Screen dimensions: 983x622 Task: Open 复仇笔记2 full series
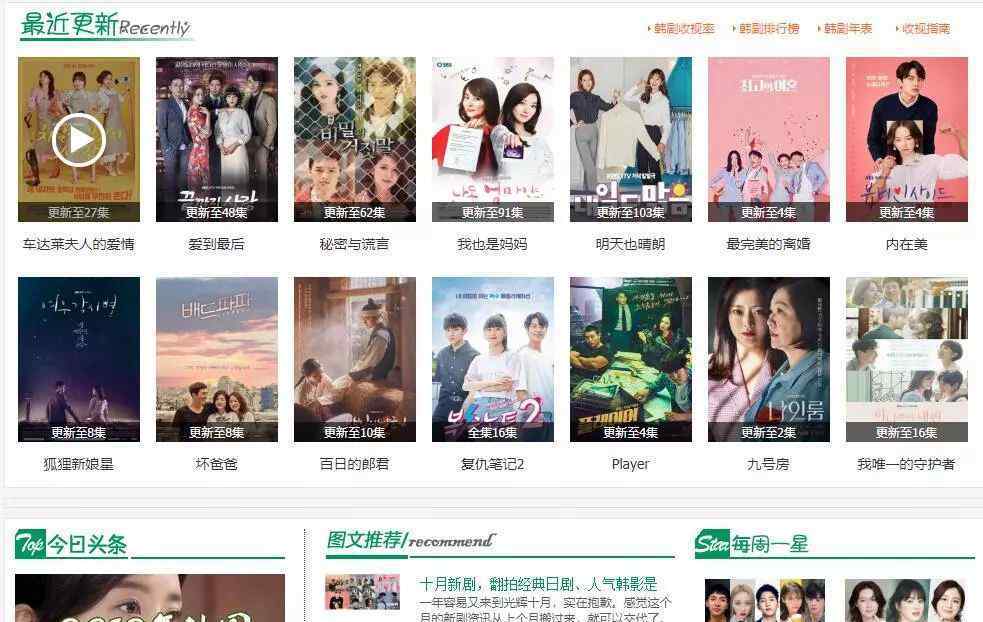[x=492, y=359]
